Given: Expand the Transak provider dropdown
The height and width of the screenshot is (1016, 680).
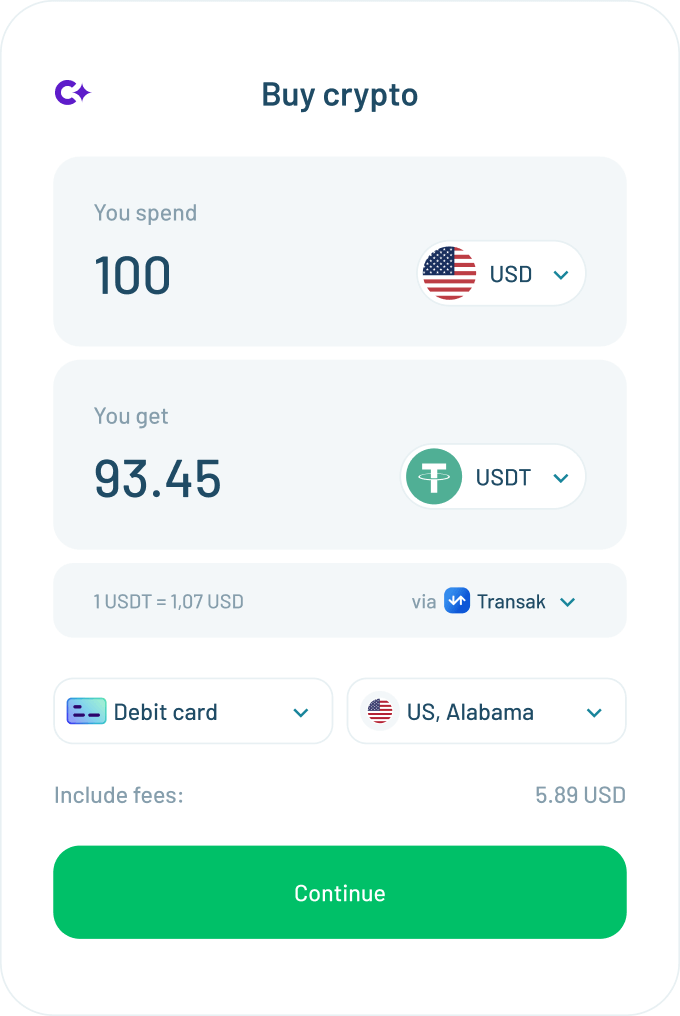Looking at the screenshot, I should coord(510,601).
